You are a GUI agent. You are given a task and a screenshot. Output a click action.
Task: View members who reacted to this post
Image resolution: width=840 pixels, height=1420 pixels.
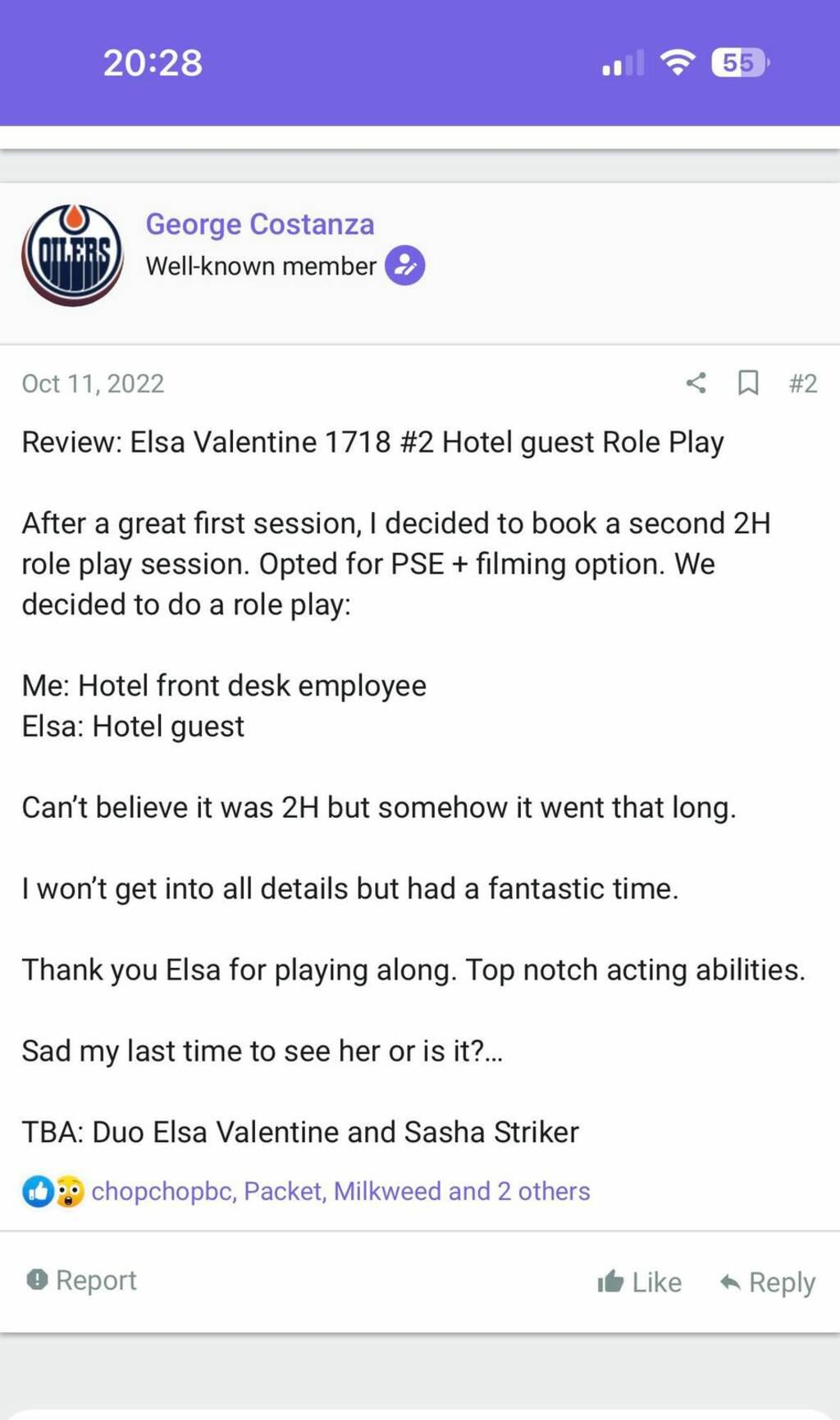pos(340,1191)
